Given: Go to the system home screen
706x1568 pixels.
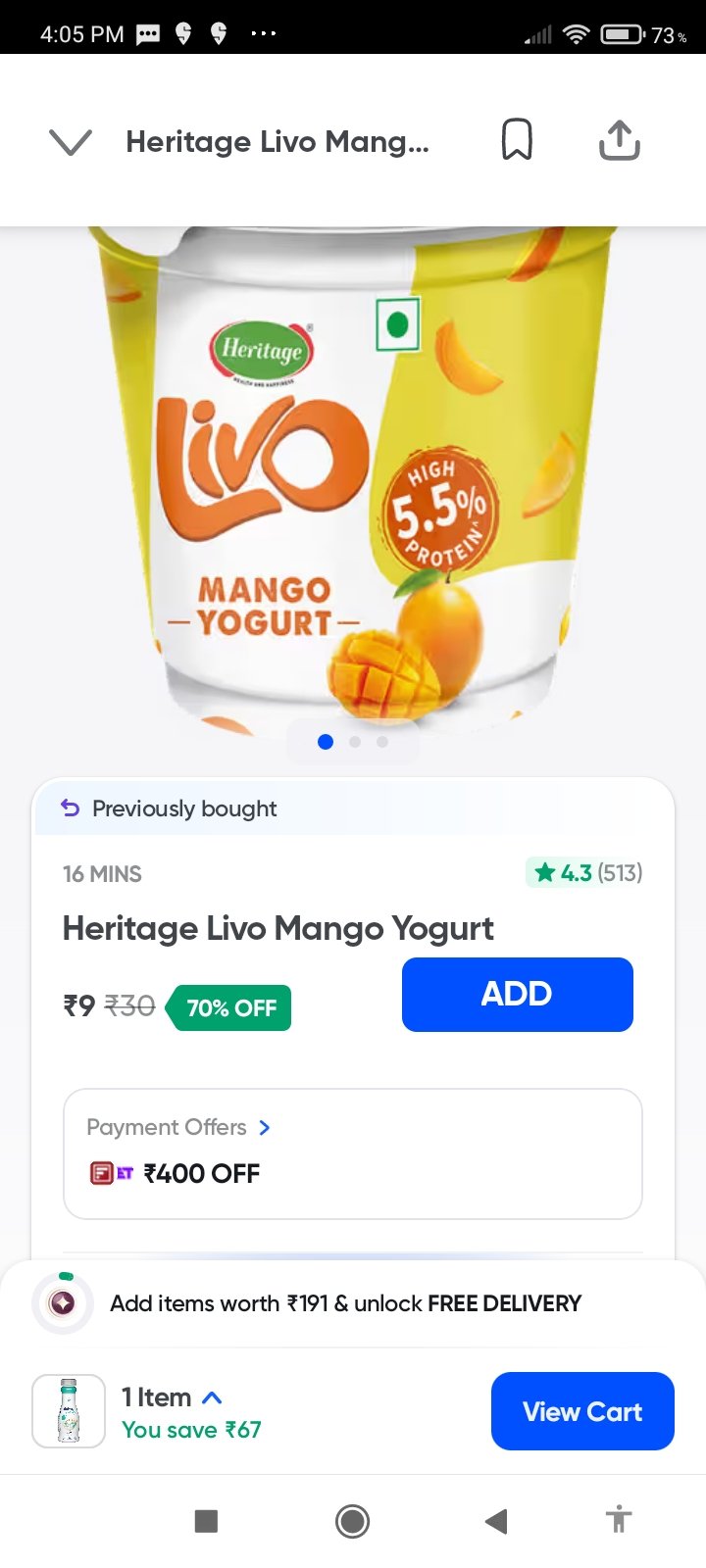Looking at the screenshot, I should tap(352, 1521).
